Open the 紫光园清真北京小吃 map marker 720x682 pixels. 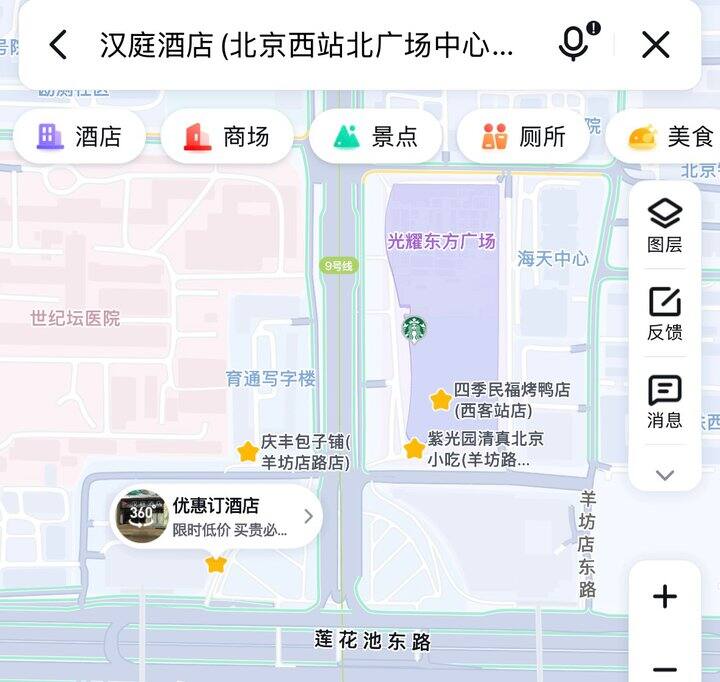coord(414,449)
